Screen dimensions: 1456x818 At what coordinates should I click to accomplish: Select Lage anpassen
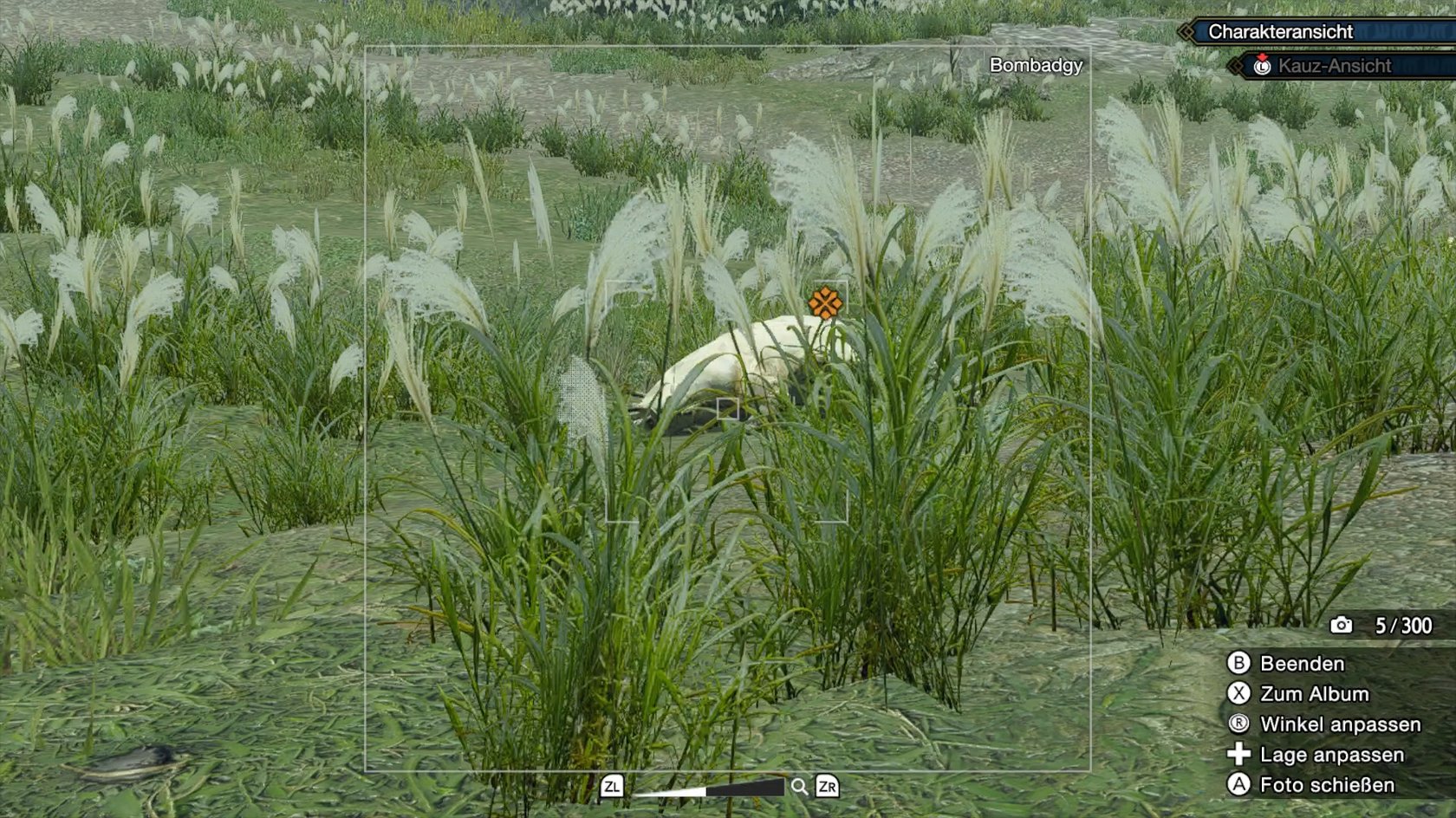pyautogui.click(x=1330, y=755)
